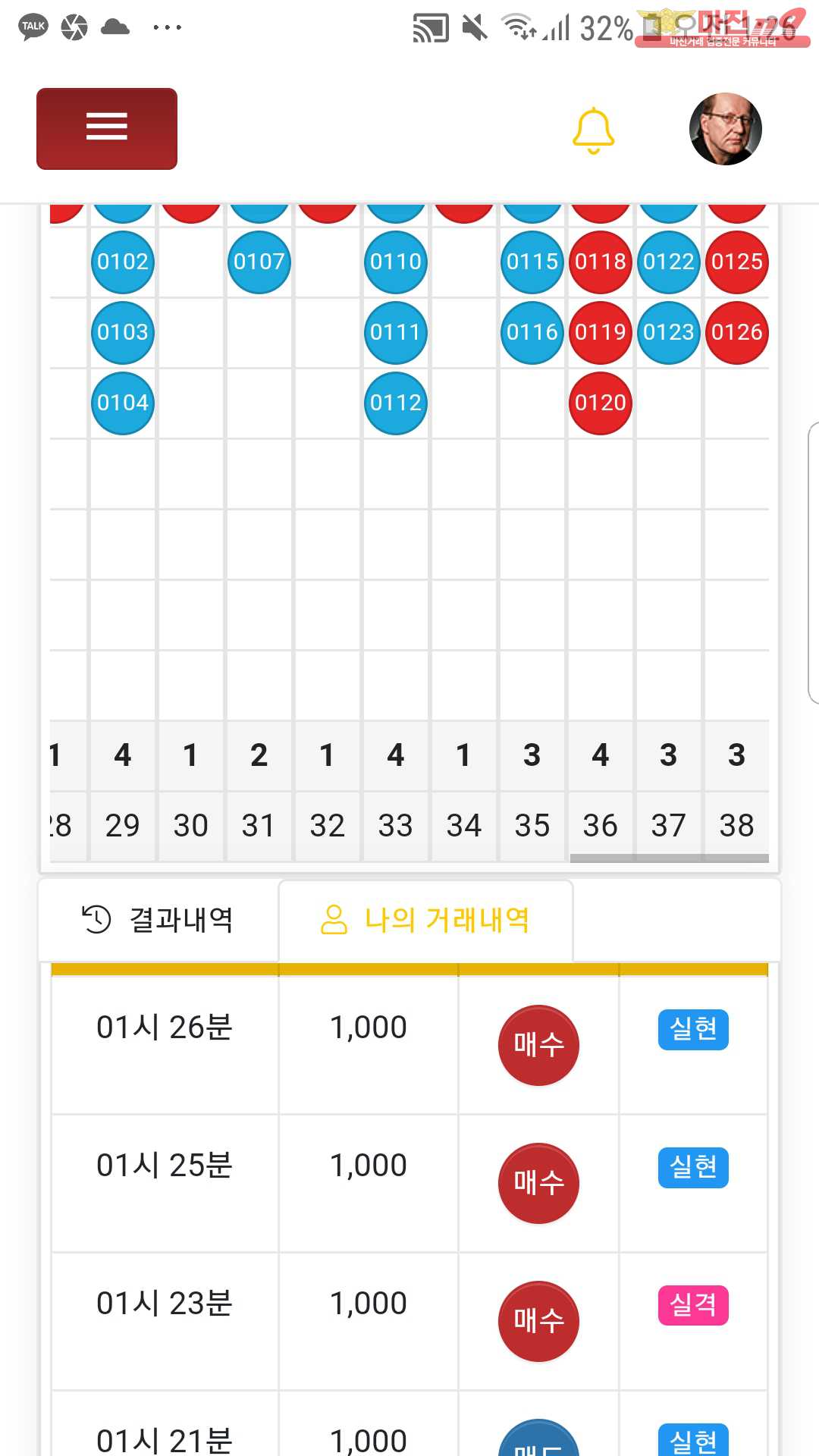Switch to the 결과내역 tab

coord(158,920)
